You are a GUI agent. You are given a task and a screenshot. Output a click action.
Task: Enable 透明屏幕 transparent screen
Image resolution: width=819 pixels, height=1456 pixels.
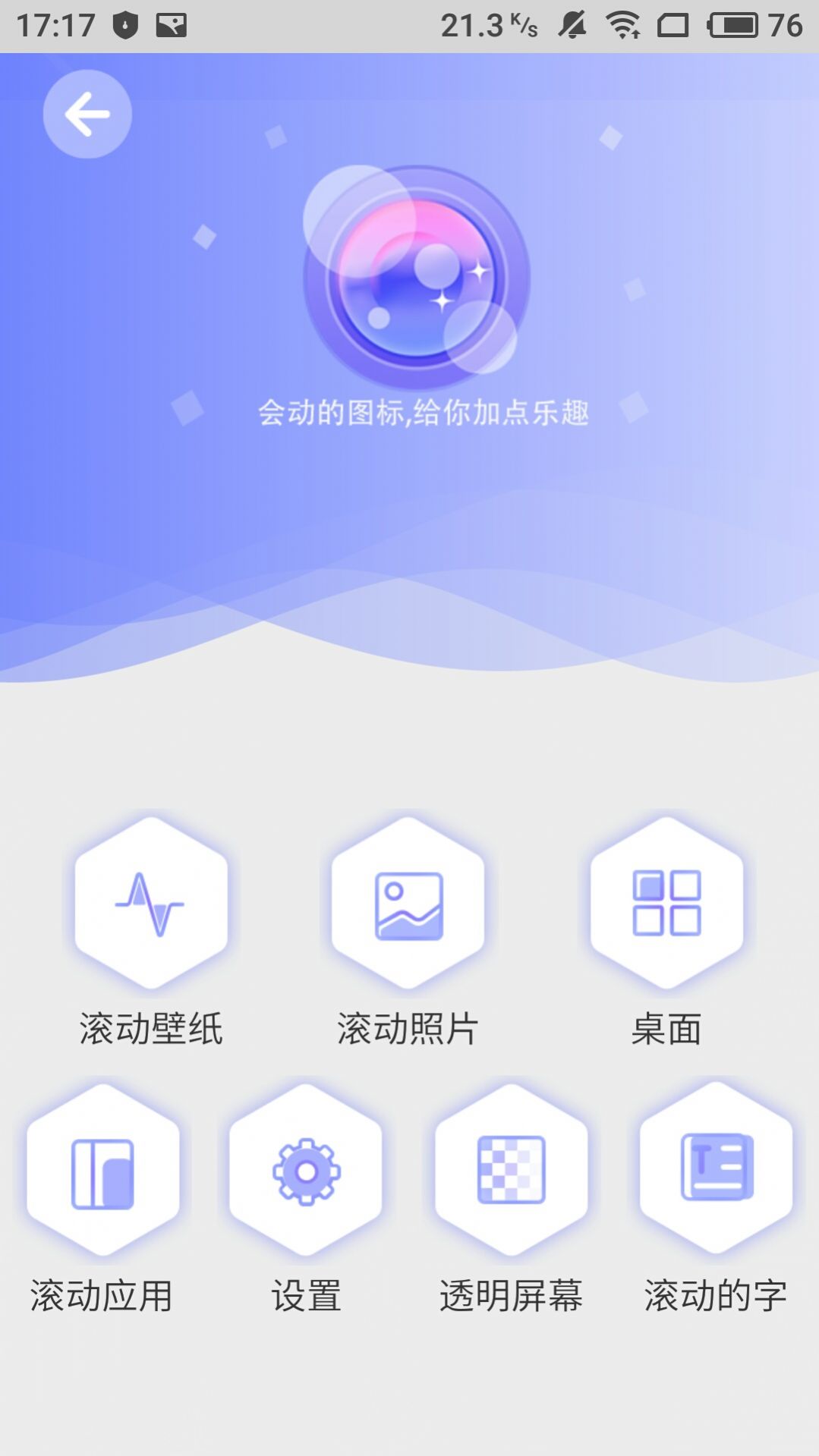click(x=511, y=1171)
